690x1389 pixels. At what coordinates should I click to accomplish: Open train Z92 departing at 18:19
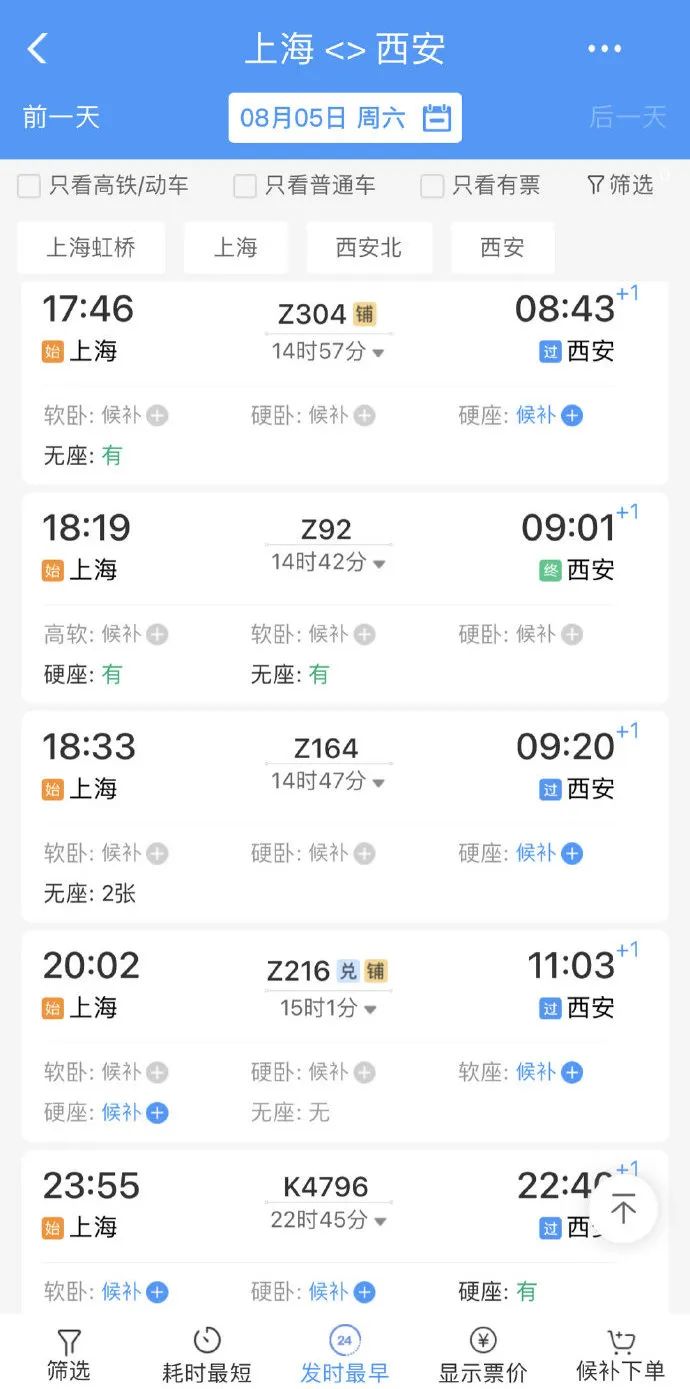[325, 529]
